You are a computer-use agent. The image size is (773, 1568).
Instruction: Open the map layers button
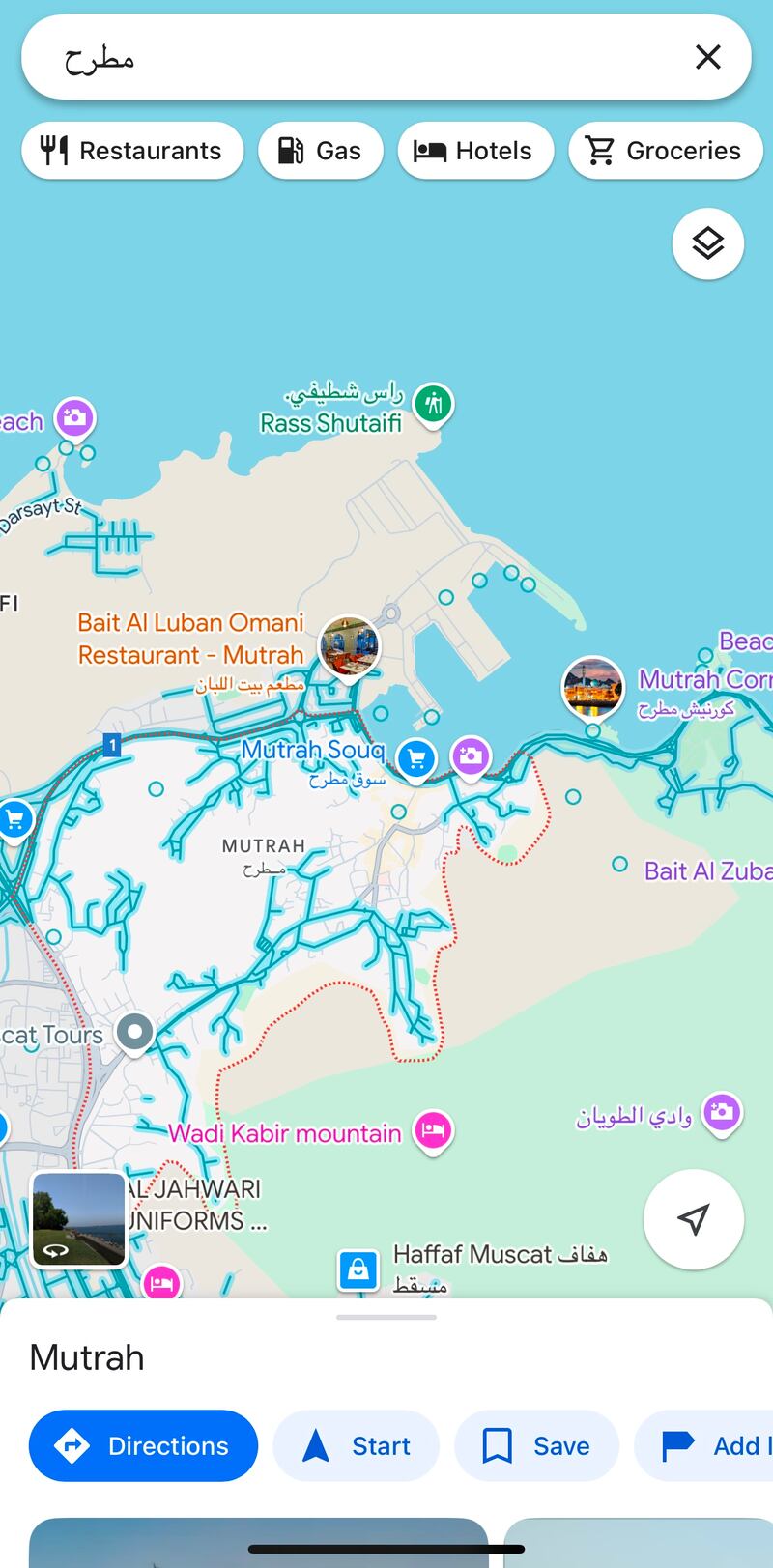[x=707, y=243]
